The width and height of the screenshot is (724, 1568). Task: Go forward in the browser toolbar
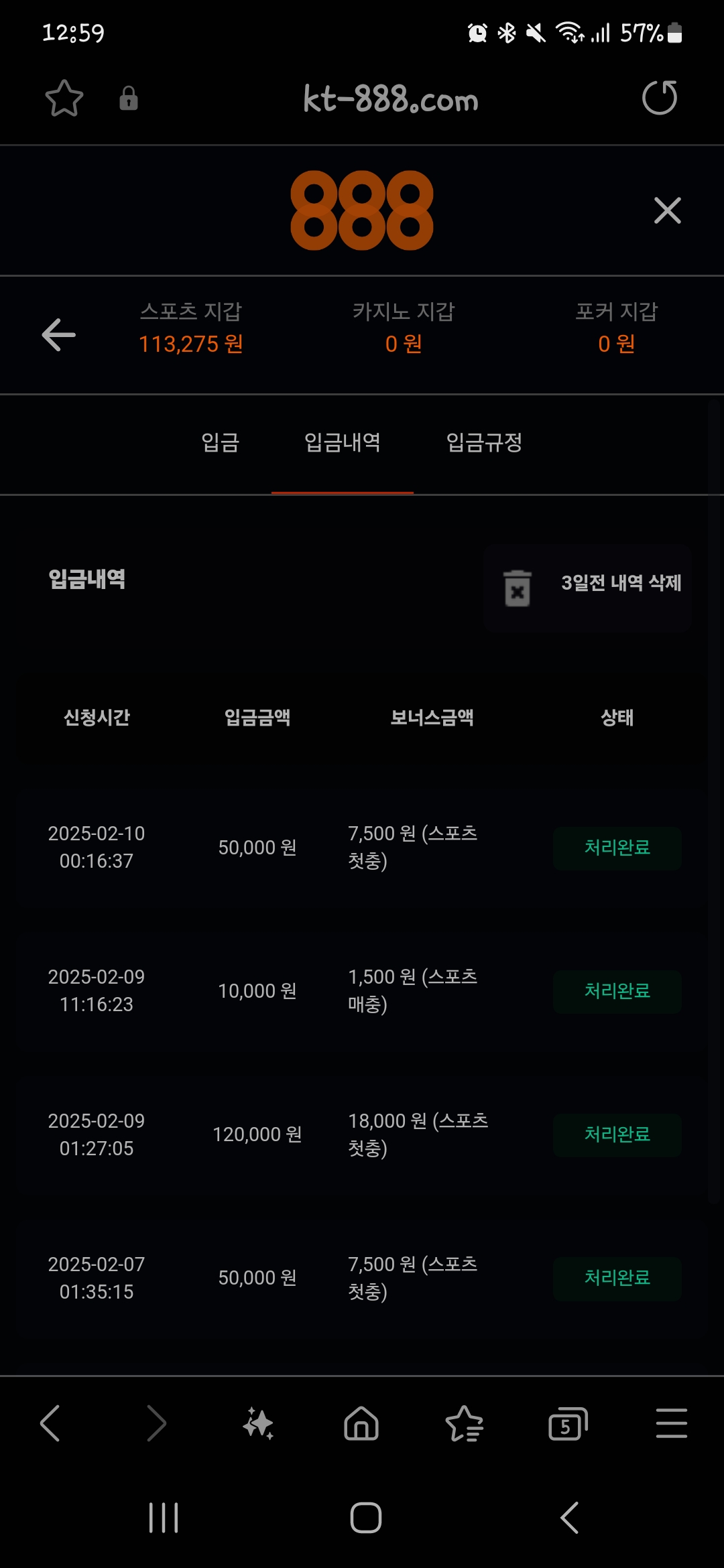156,1423
